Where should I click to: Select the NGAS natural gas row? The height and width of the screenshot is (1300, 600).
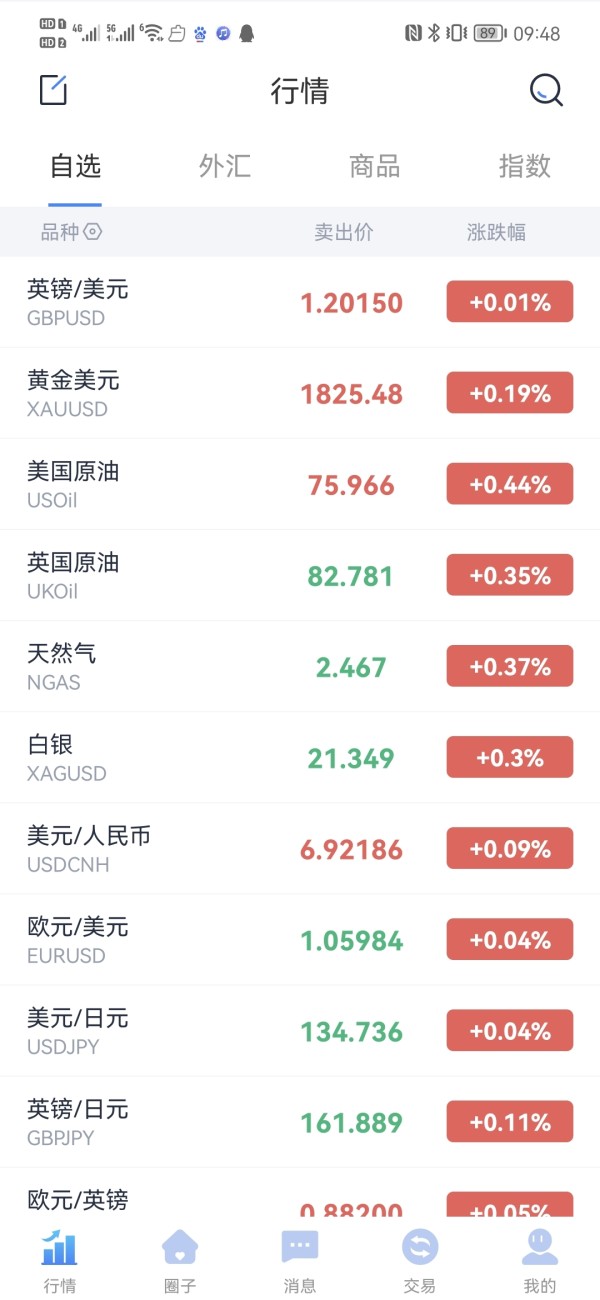300,666
